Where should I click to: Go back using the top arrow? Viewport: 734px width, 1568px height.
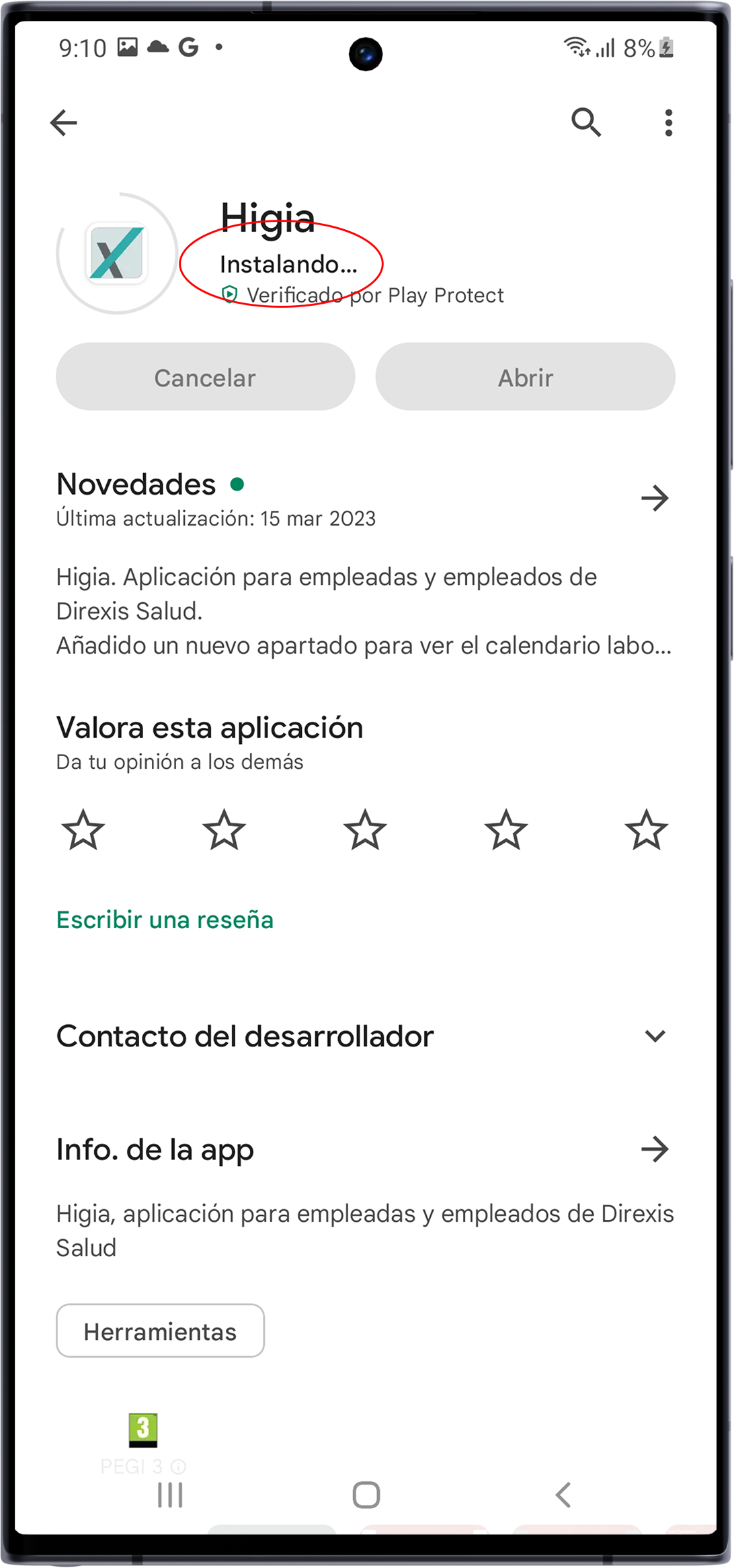click(x=64, y=122)
